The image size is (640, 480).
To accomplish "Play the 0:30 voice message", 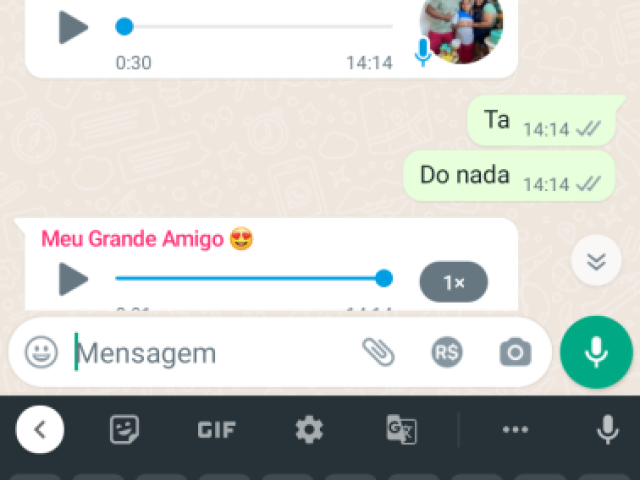I will [73, 26].
